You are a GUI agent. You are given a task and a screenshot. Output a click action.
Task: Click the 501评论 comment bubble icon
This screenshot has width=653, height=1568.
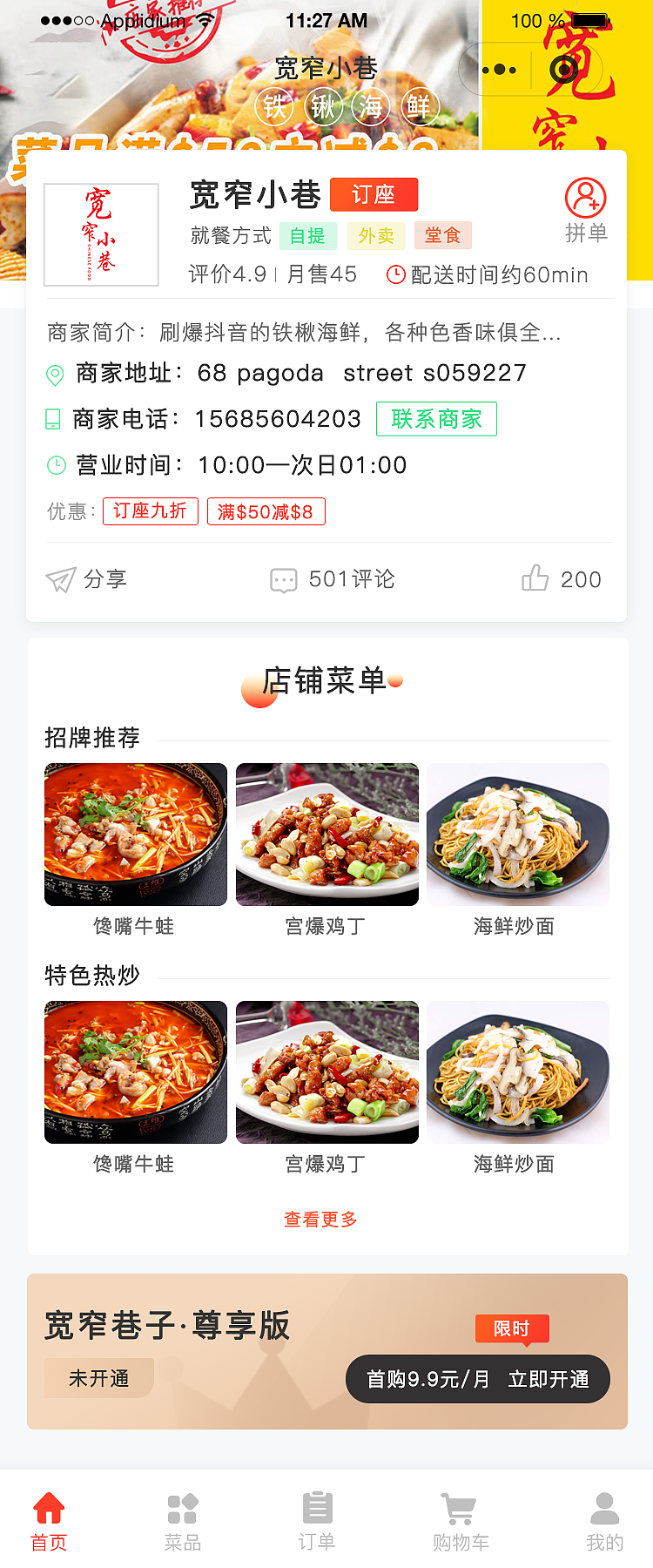coord(283,578)
